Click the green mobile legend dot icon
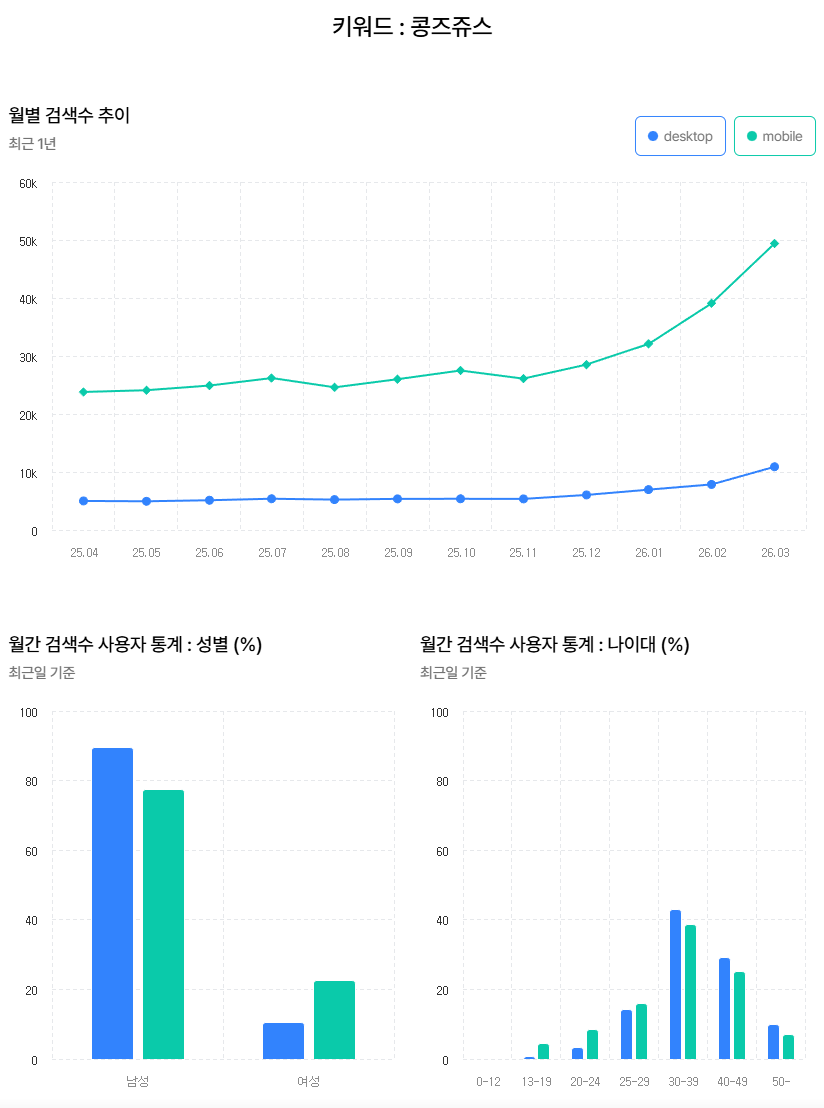The image size is (824, 1108). 753,136
